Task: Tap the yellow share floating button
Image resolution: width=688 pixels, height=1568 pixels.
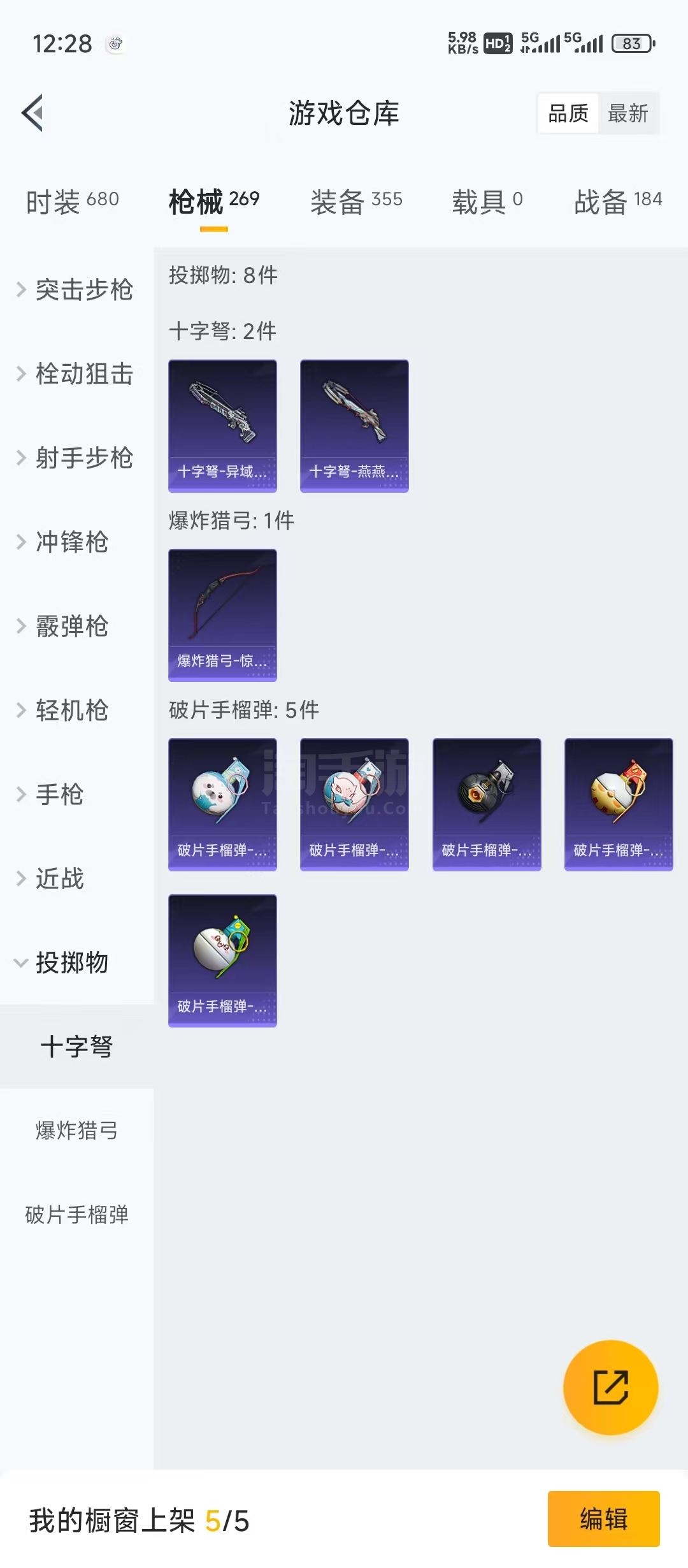Action: coord(610,1388)
